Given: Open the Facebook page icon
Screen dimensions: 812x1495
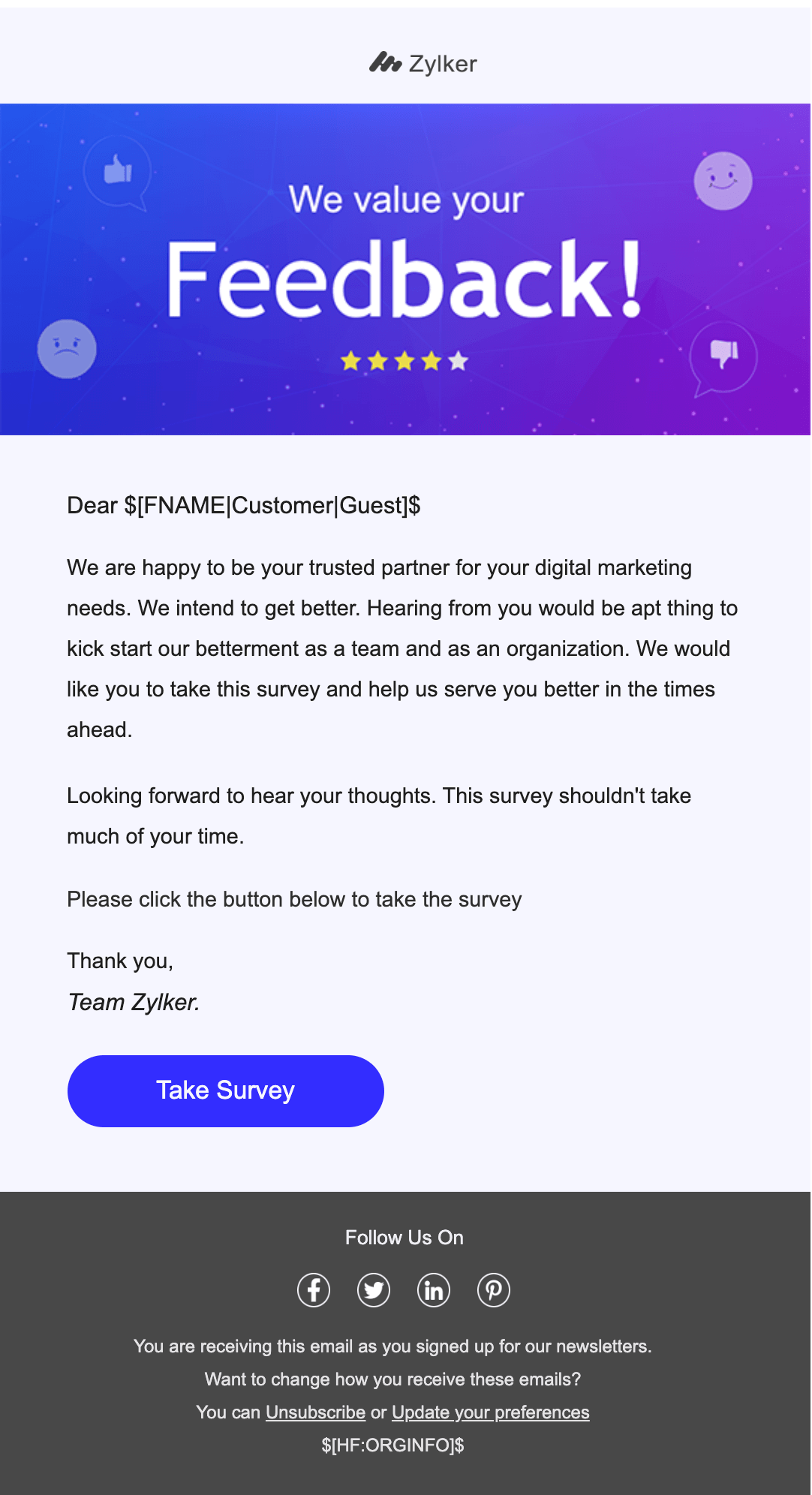Looking at the screenshot, I should (x=314, y=1290).
